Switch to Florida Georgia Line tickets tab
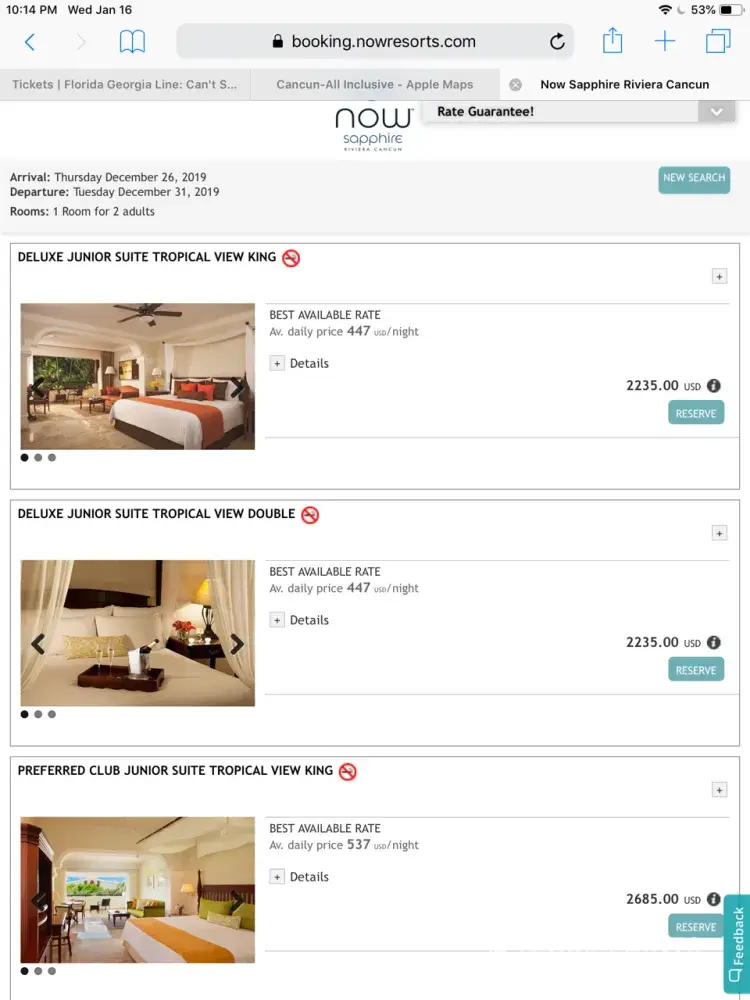This screenshot has height=1000, width=750. pos(125,84)
